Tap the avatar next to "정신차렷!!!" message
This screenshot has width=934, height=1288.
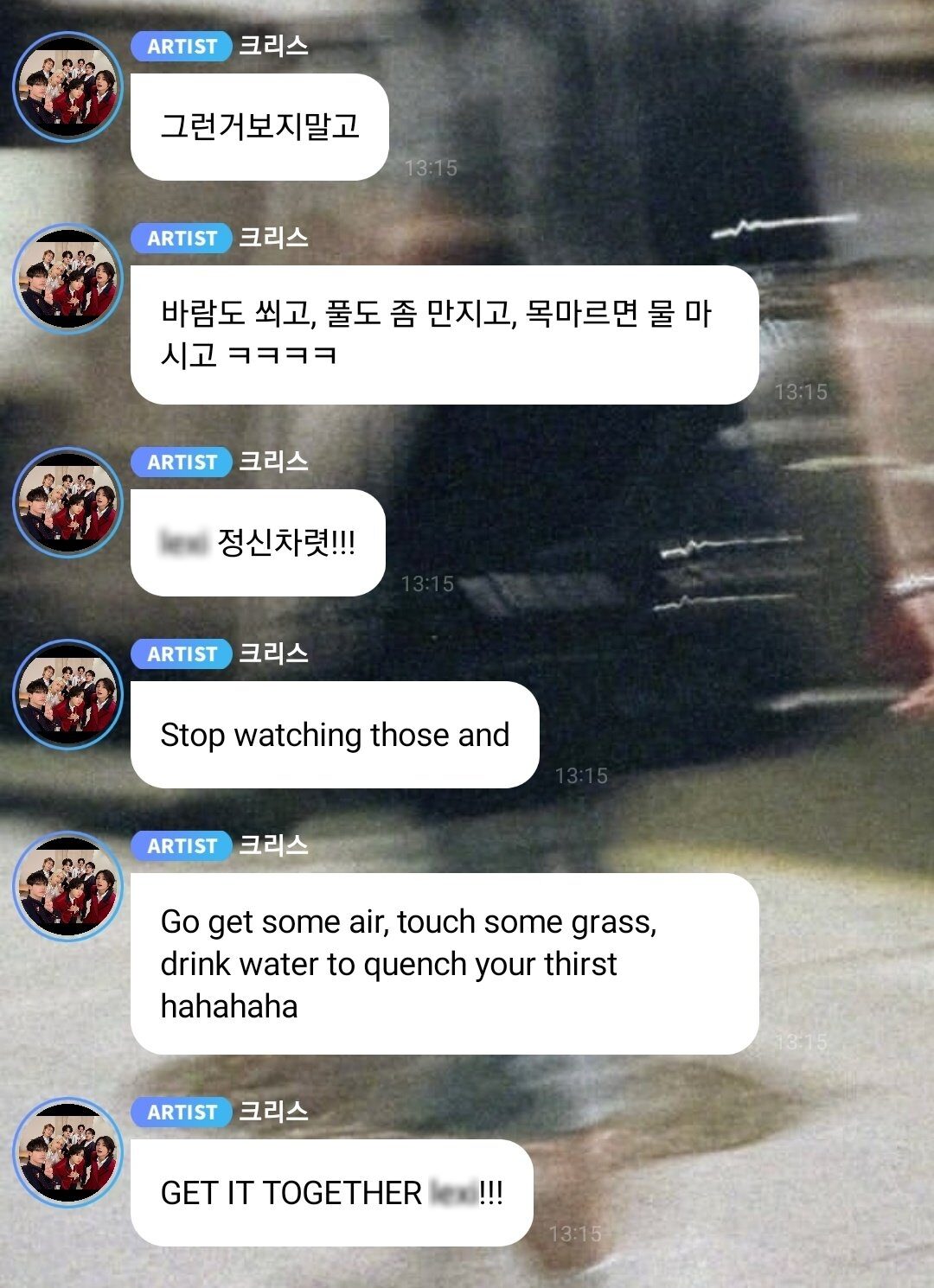point(67,502)
